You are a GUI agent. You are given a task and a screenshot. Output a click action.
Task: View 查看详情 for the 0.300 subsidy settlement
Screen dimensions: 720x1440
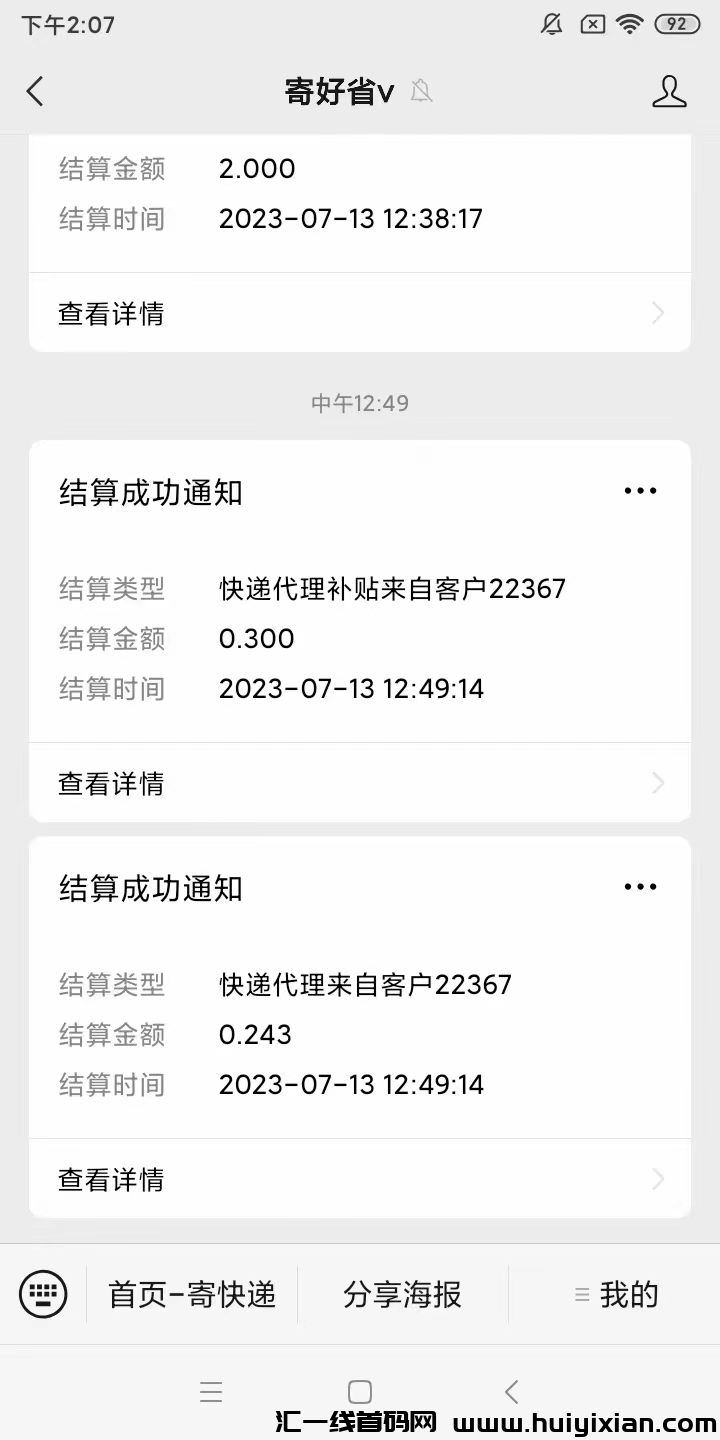point(360,784)
